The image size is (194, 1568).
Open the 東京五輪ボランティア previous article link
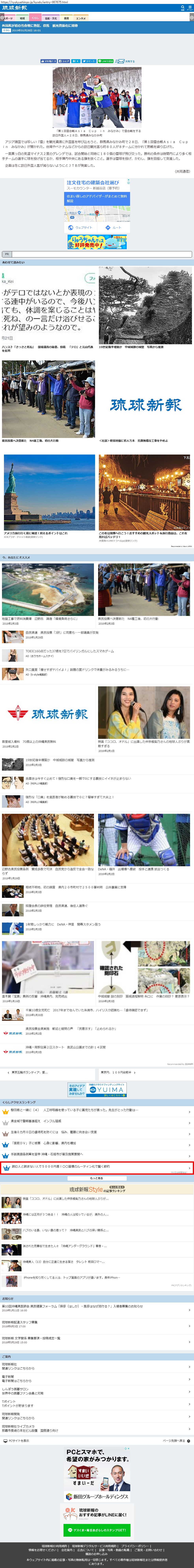(x=30, y=1072)
